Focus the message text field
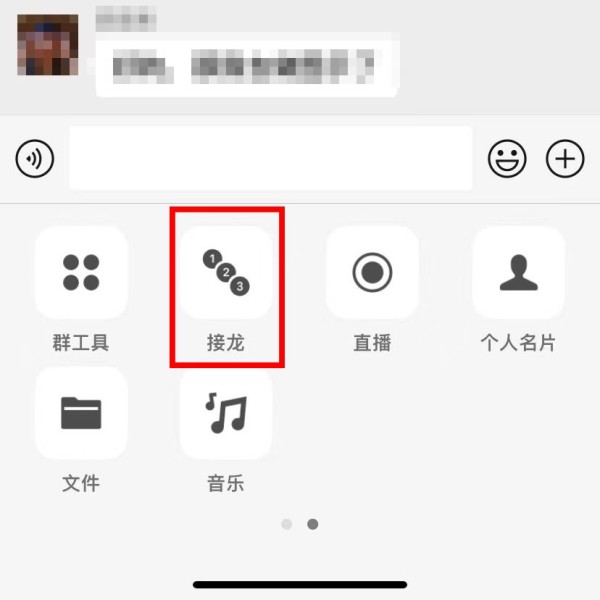Viewport: 600px width, 600px height. pos(270,158)
